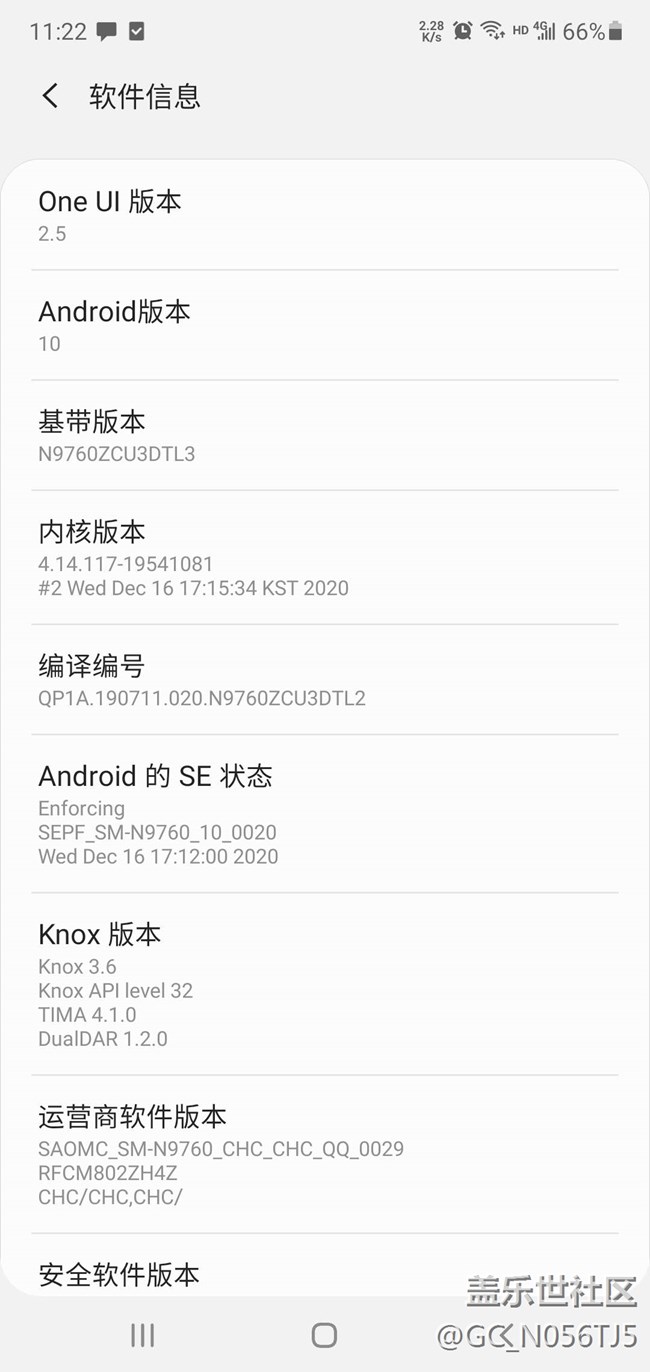Tap the Android版本 row

click(324, 326)
